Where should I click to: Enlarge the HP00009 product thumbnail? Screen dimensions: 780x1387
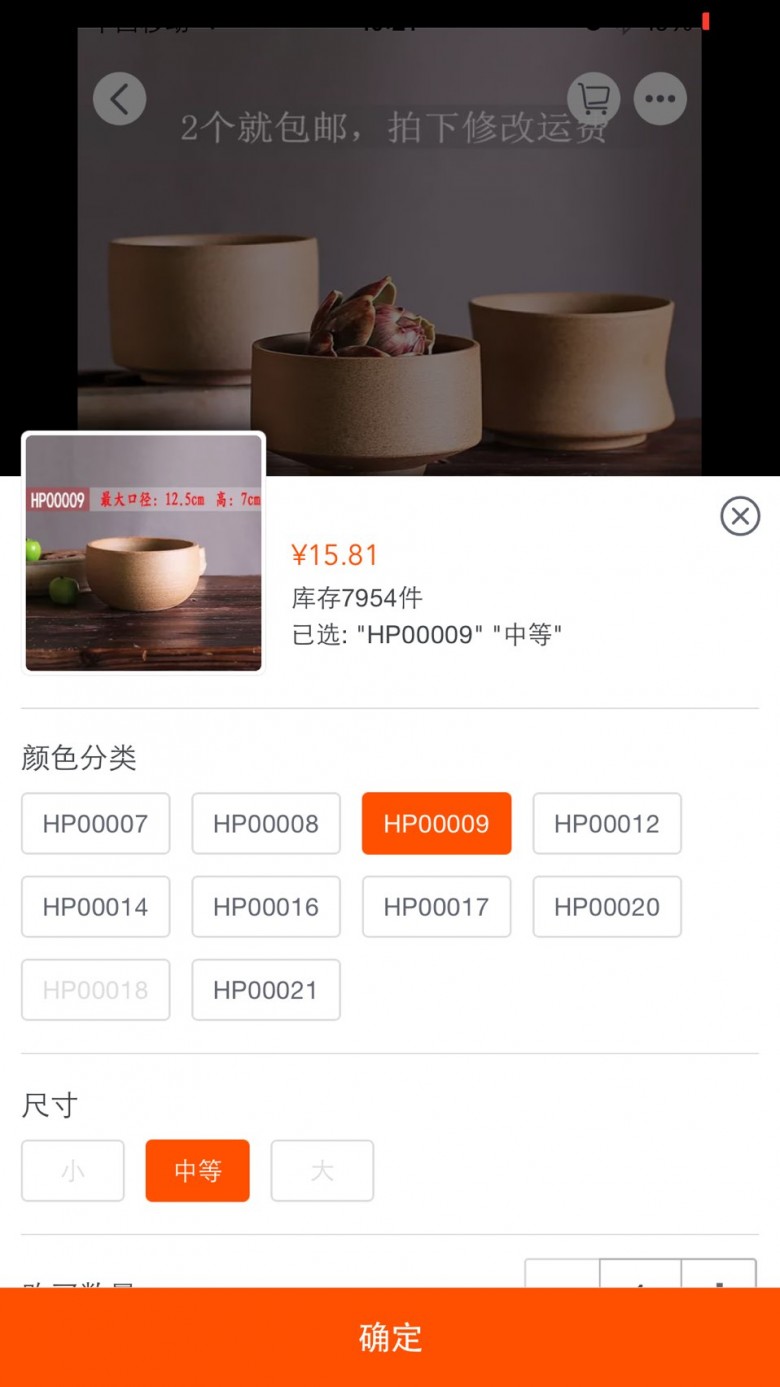tap(144, 553)
